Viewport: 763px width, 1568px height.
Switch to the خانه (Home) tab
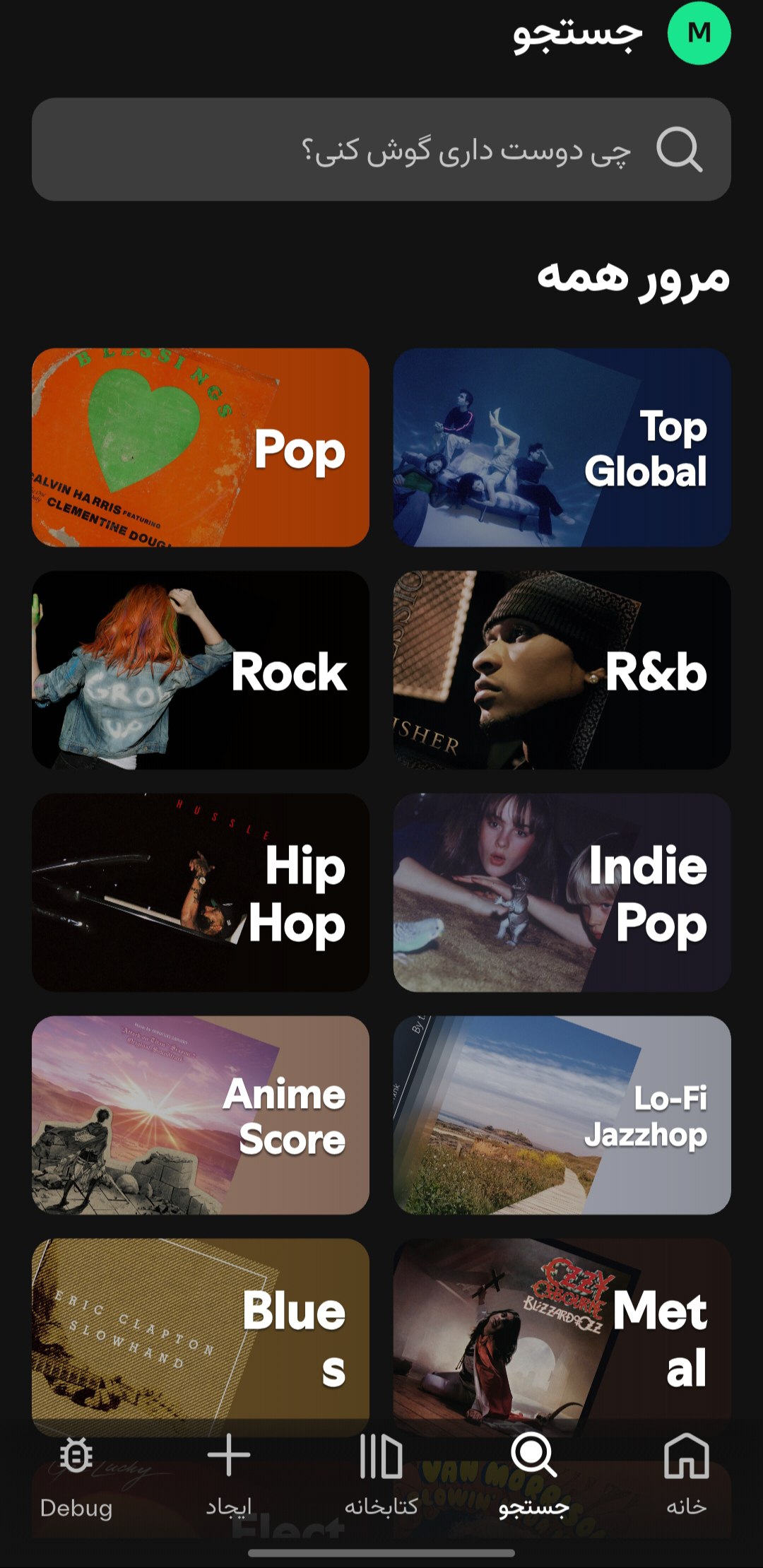coord(686,1474)
